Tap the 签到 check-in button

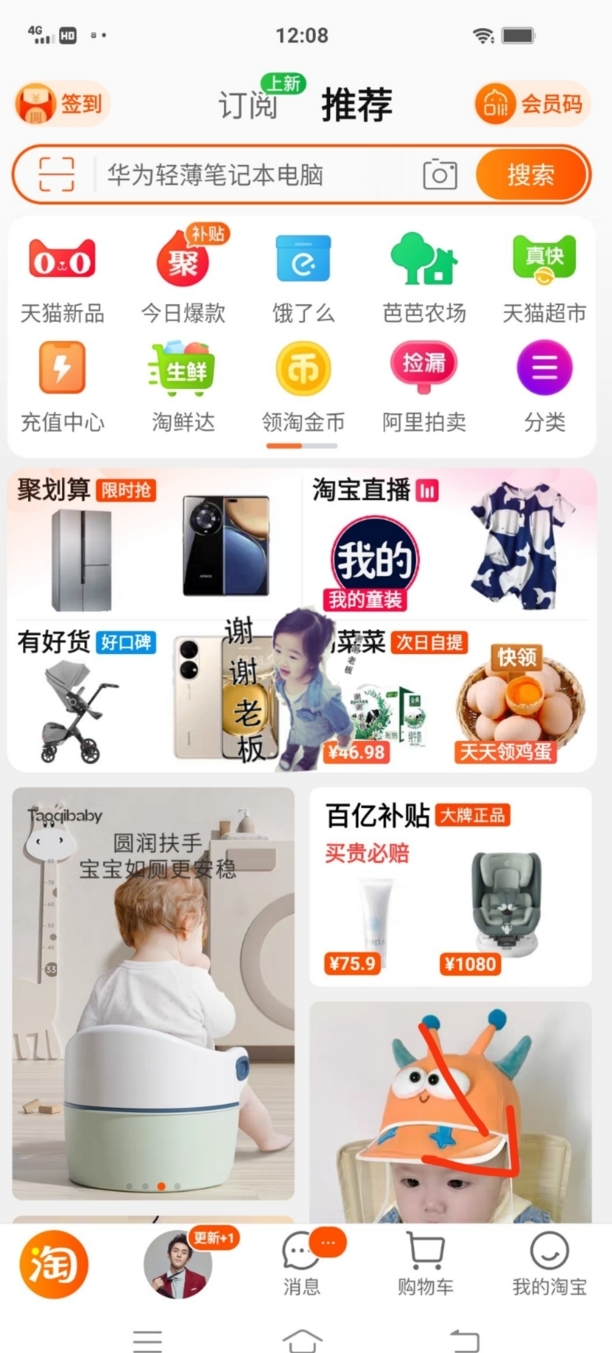point(62,104)
